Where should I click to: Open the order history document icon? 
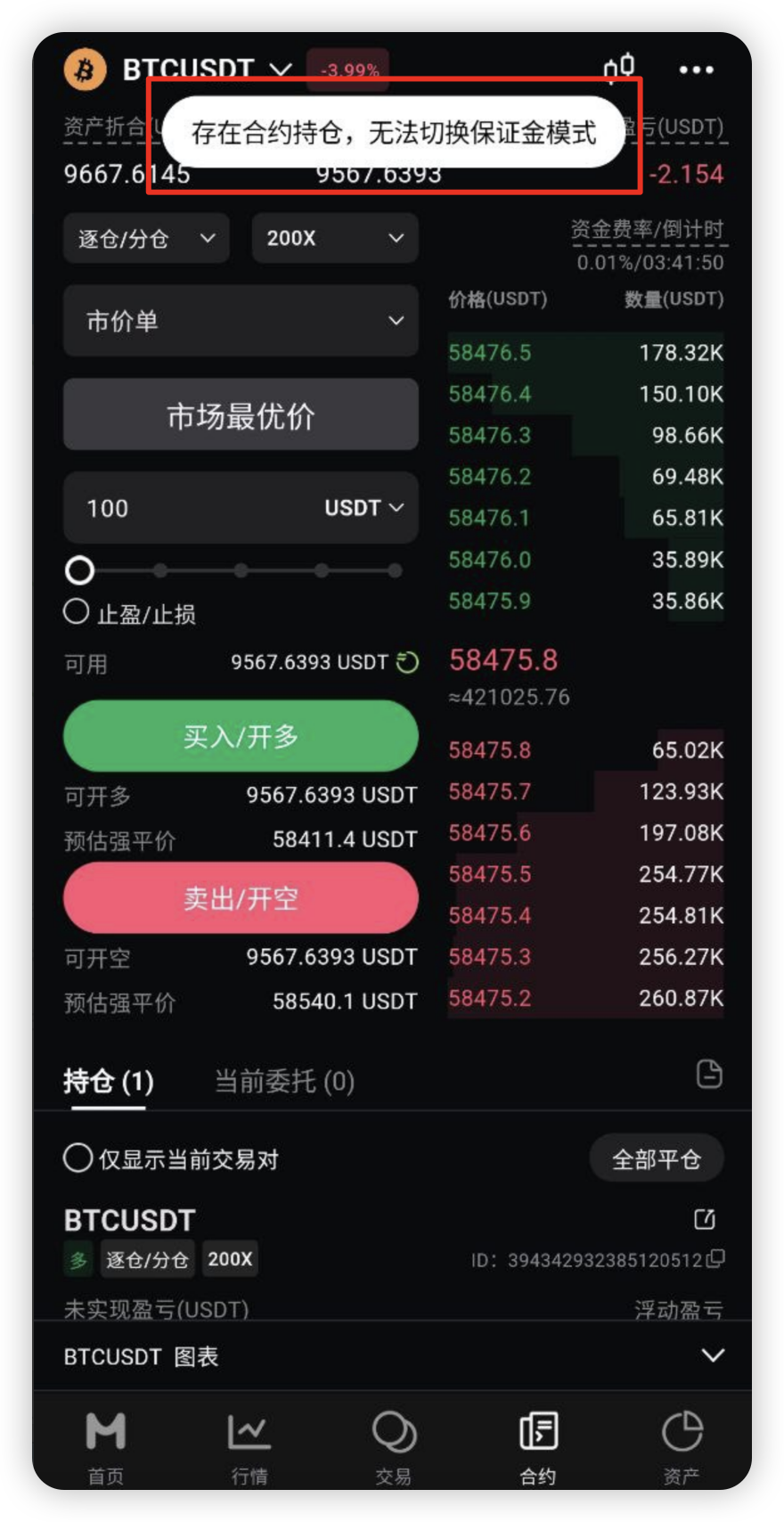(x=709, y=1075)
